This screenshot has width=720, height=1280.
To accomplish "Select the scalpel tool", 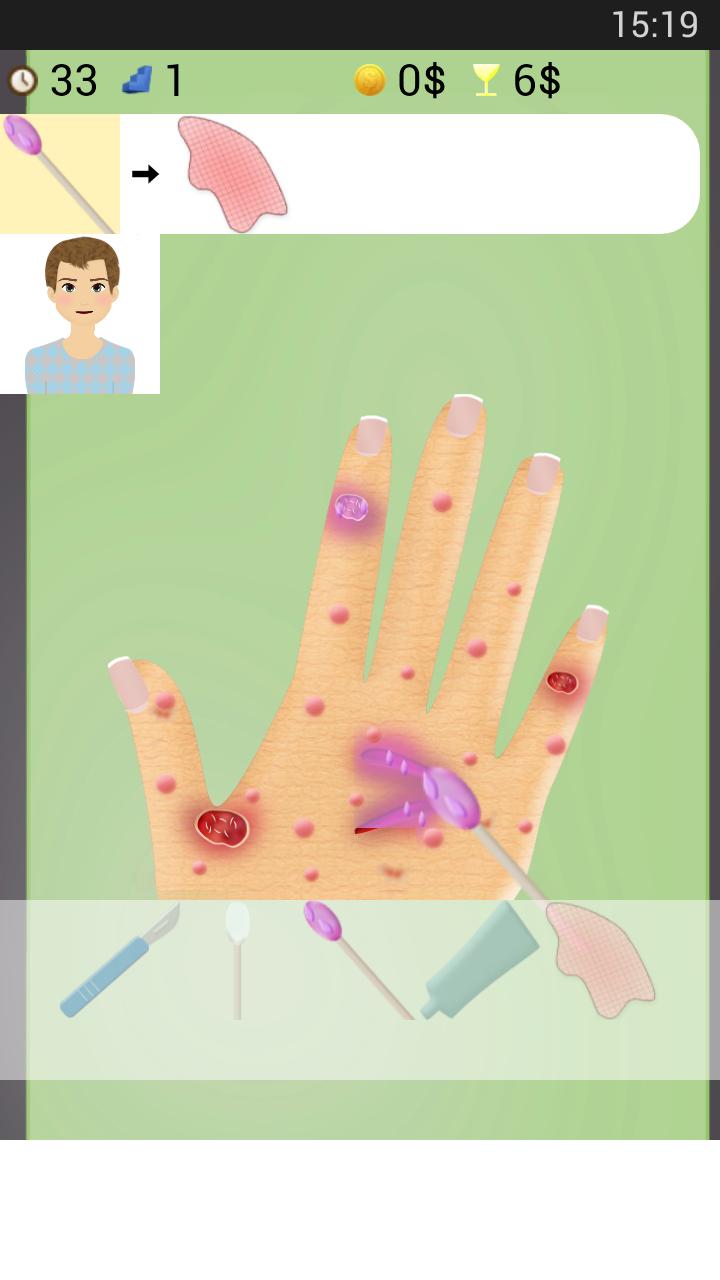I will (x=119, y=962).
